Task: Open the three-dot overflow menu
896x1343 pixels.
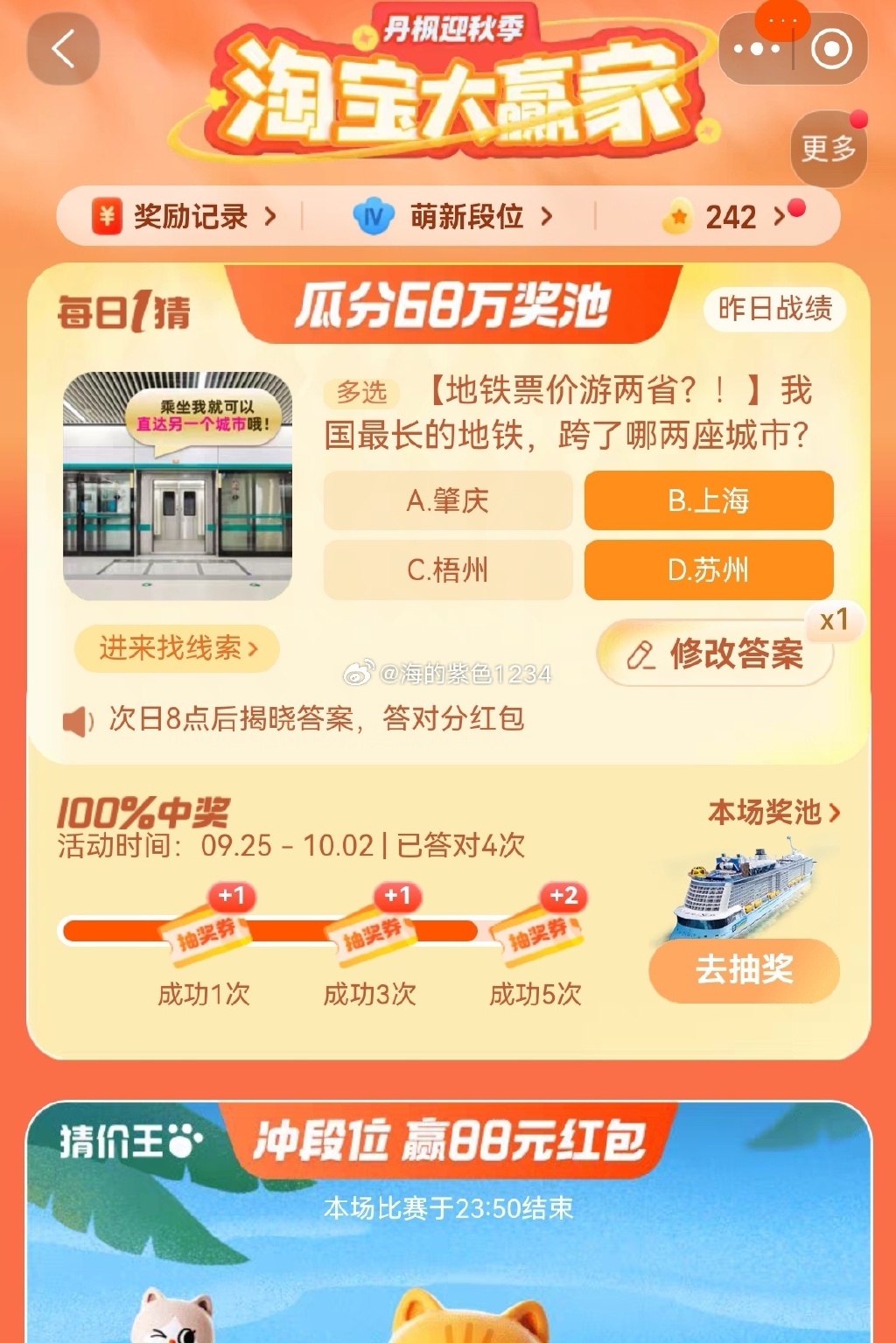Action: tap(756, 50)
